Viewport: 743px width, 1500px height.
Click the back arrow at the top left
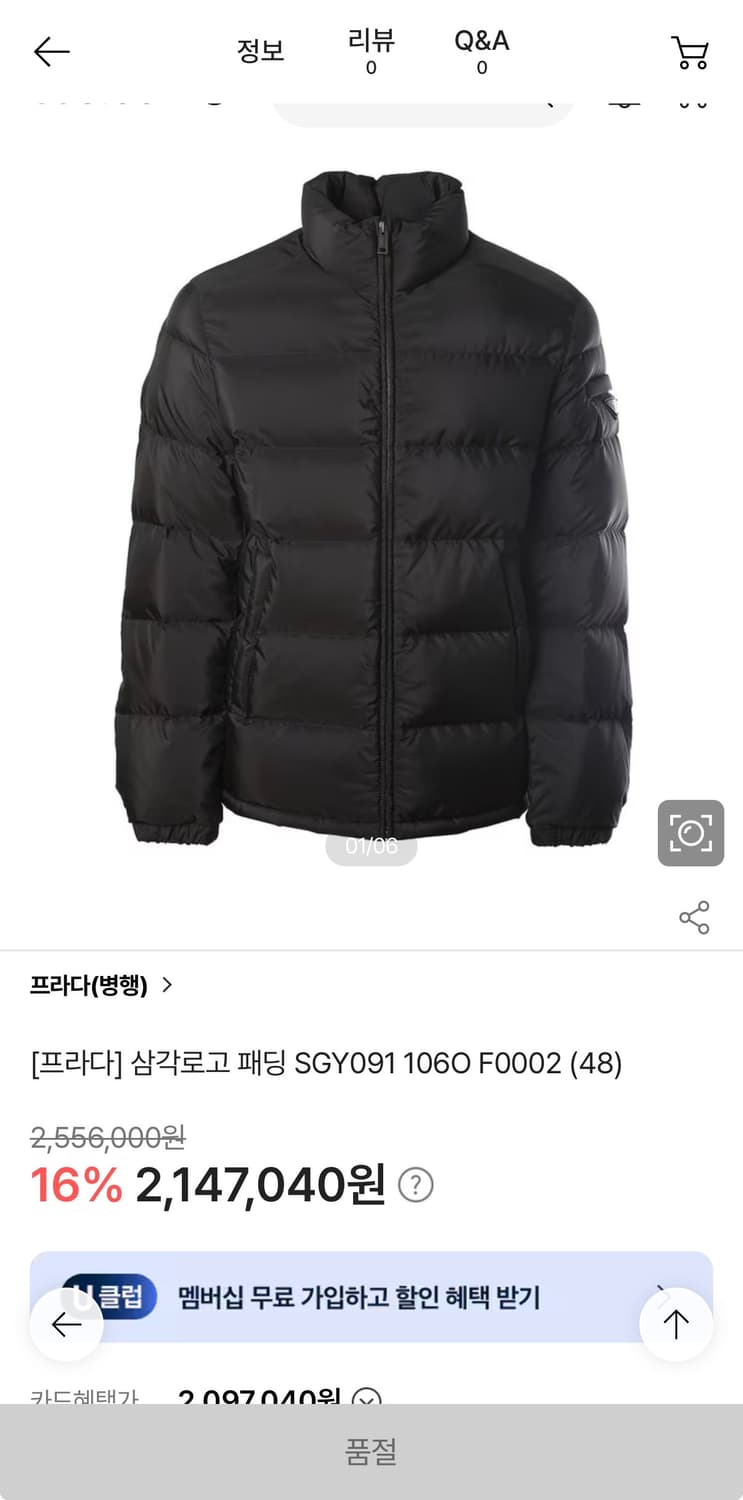click(50, 51)
